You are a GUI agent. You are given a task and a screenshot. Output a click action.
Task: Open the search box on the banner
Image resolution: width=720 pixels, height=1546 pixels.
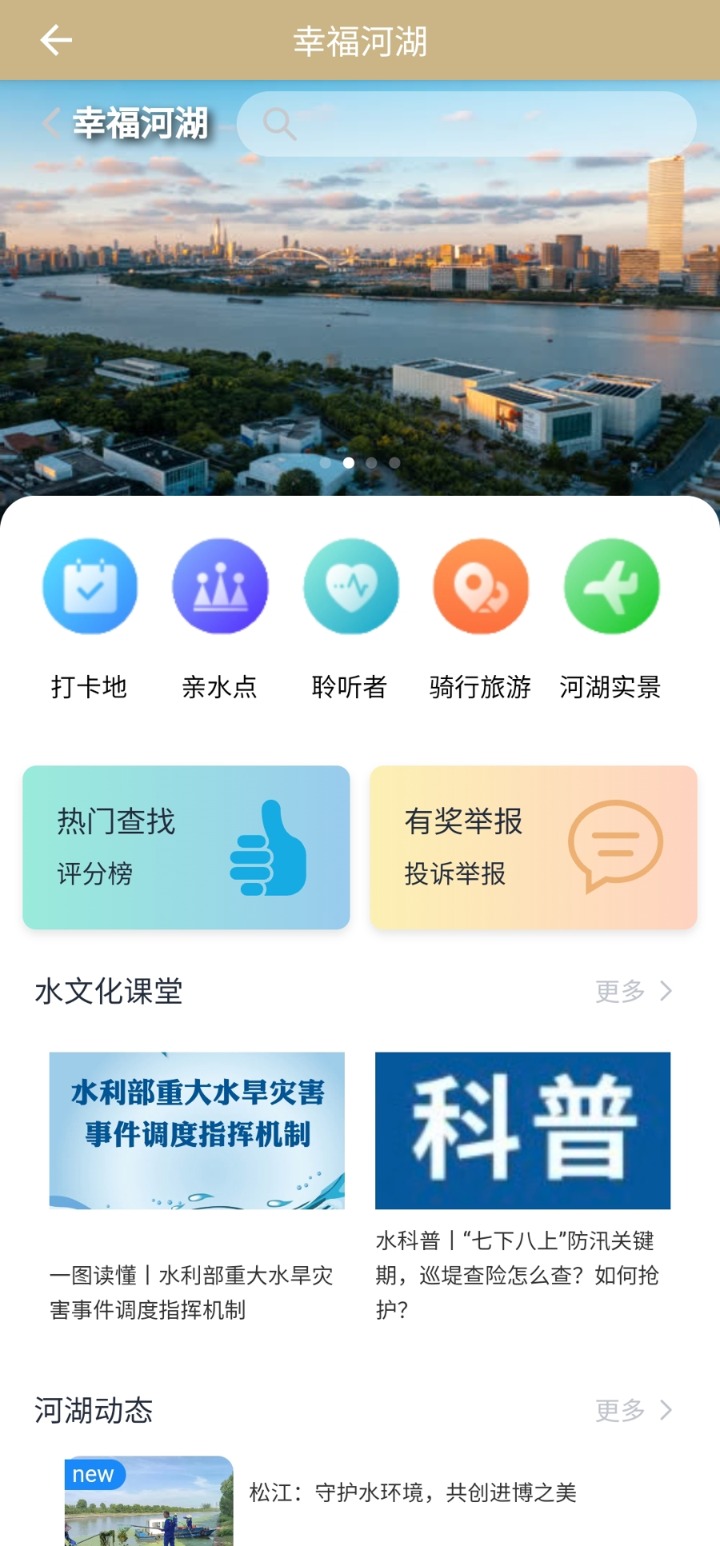point(466,124)
